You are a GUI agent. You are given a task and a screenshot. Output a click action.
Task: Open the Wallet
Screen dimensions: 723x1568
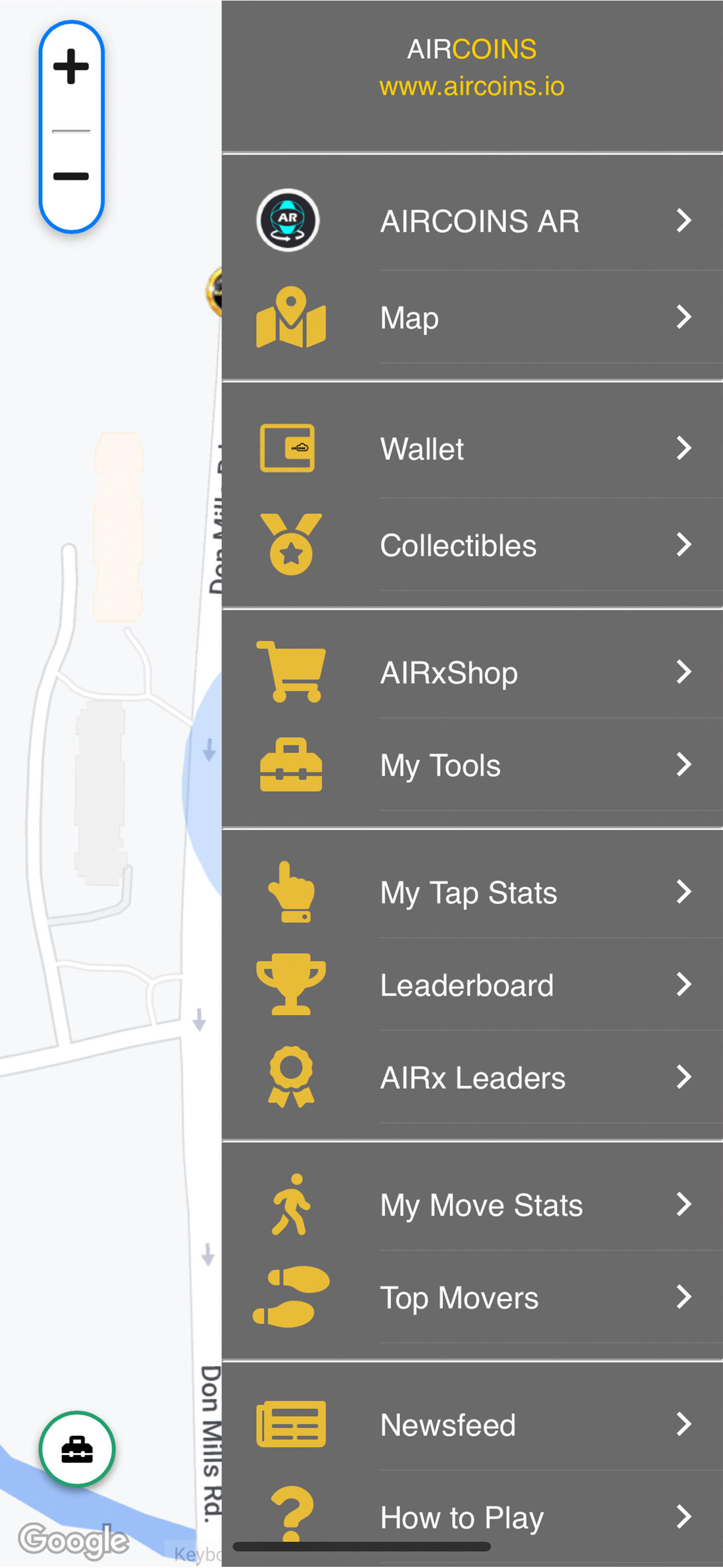point(472,449)
